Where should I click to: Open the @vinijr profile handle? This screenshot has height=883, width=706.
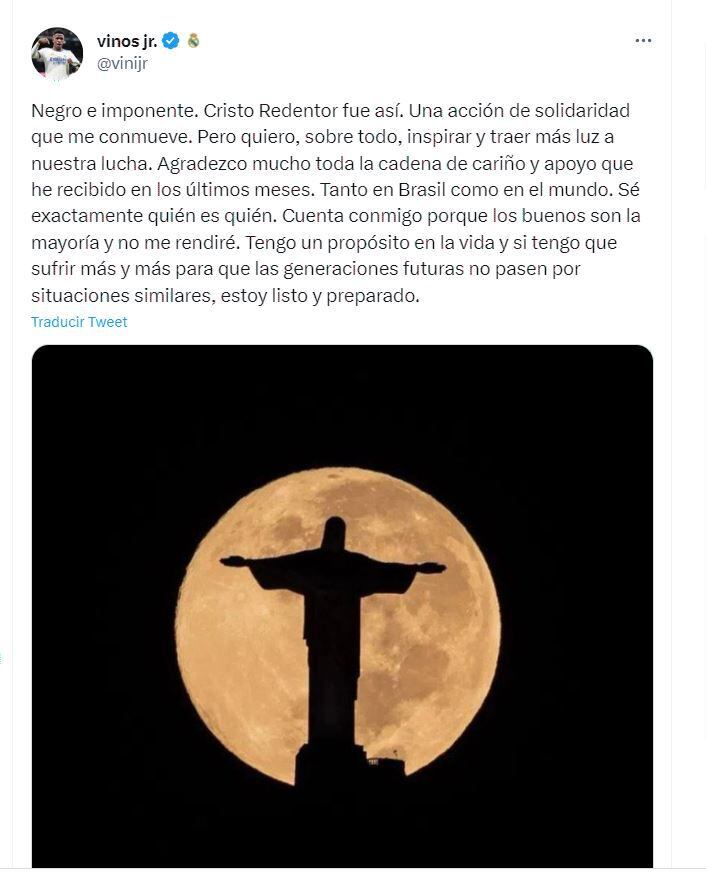[x=122, y=63]
